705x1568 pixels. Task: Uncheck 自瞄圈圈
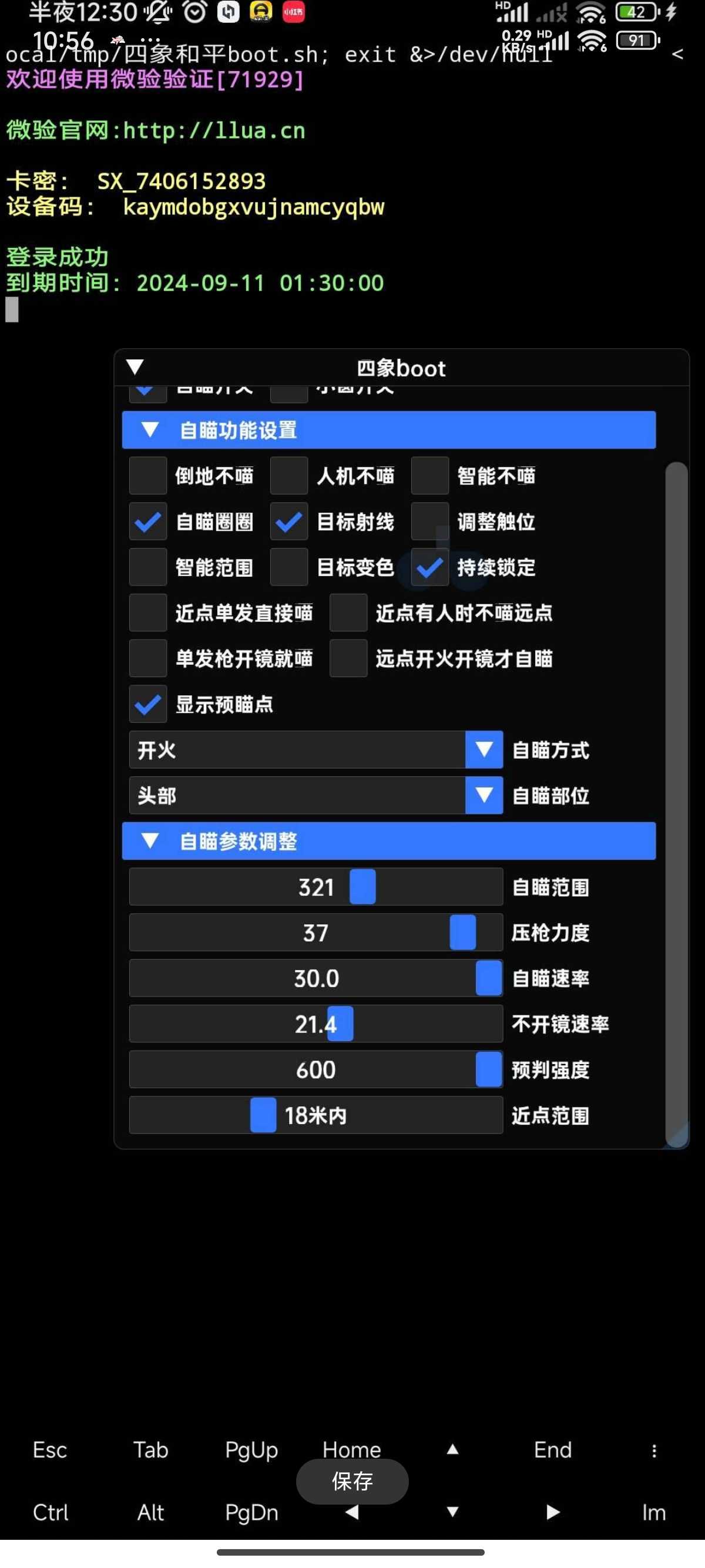[x=148, y=521]
